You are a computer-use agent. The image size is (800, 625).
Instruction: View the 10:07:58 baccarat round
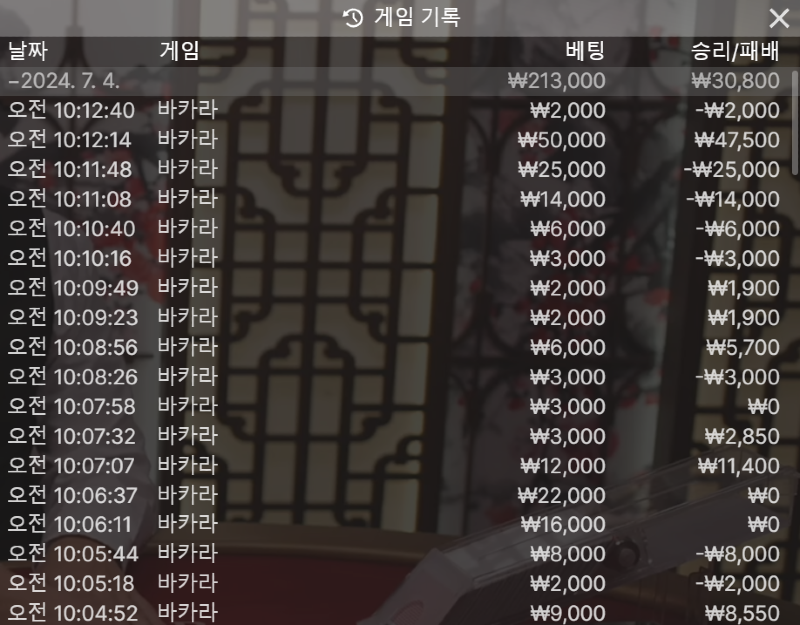tap(393, 406)
